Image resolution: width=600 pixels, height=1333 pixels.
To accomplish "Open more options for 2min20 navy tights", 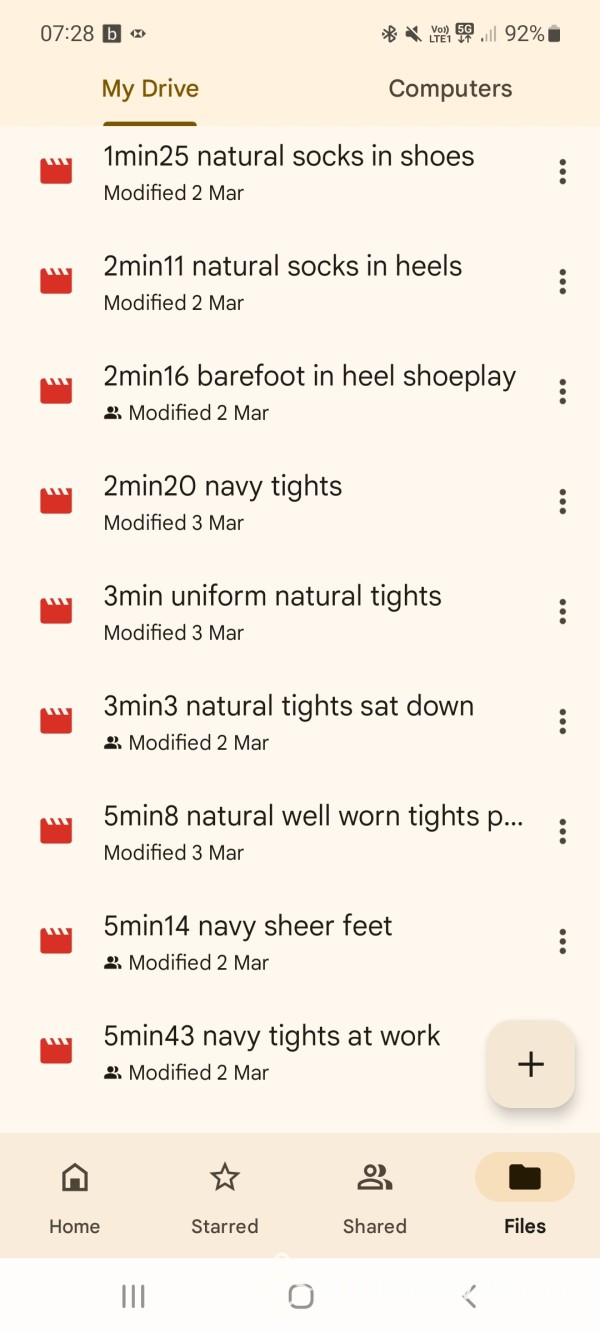I will pos(563,501).
